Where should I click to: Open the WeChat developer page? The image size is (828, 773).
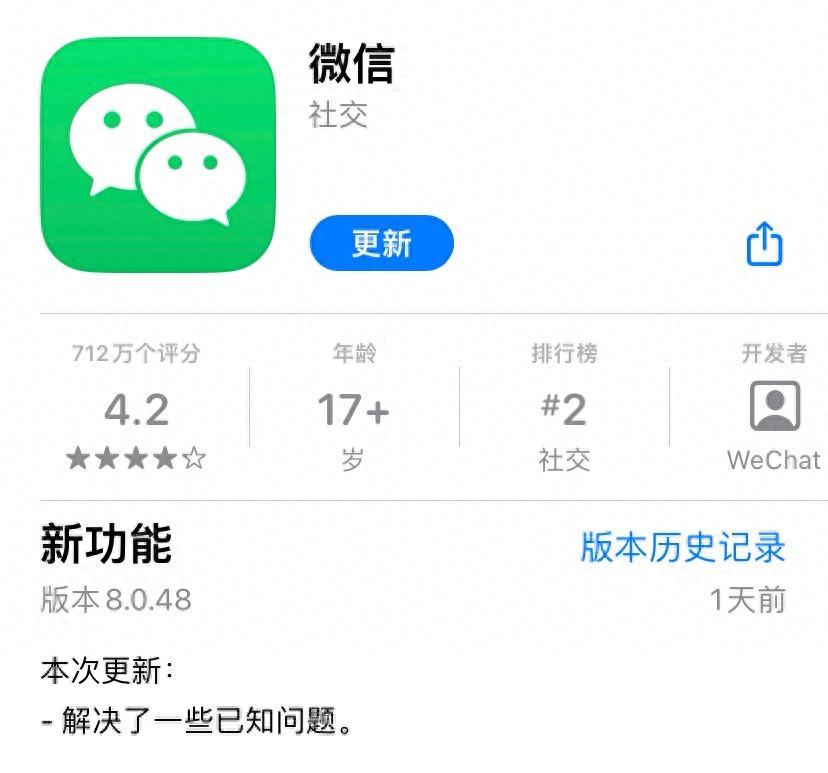pos(773,409)
